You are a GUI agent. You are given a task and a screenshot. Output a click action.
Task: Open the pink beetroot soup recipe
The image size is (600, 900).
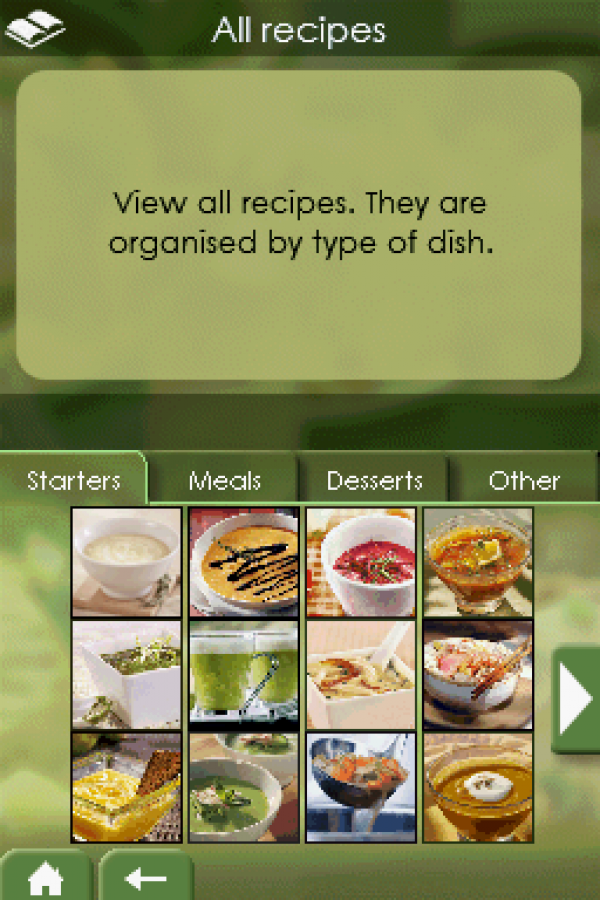[361, 562]
